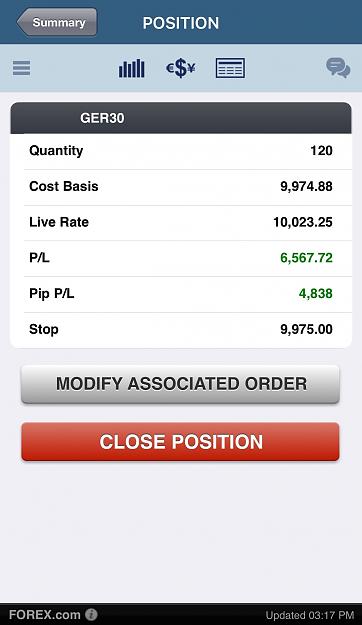Go back to Summary
The image size is (362, 625).
tap(57, 22)
